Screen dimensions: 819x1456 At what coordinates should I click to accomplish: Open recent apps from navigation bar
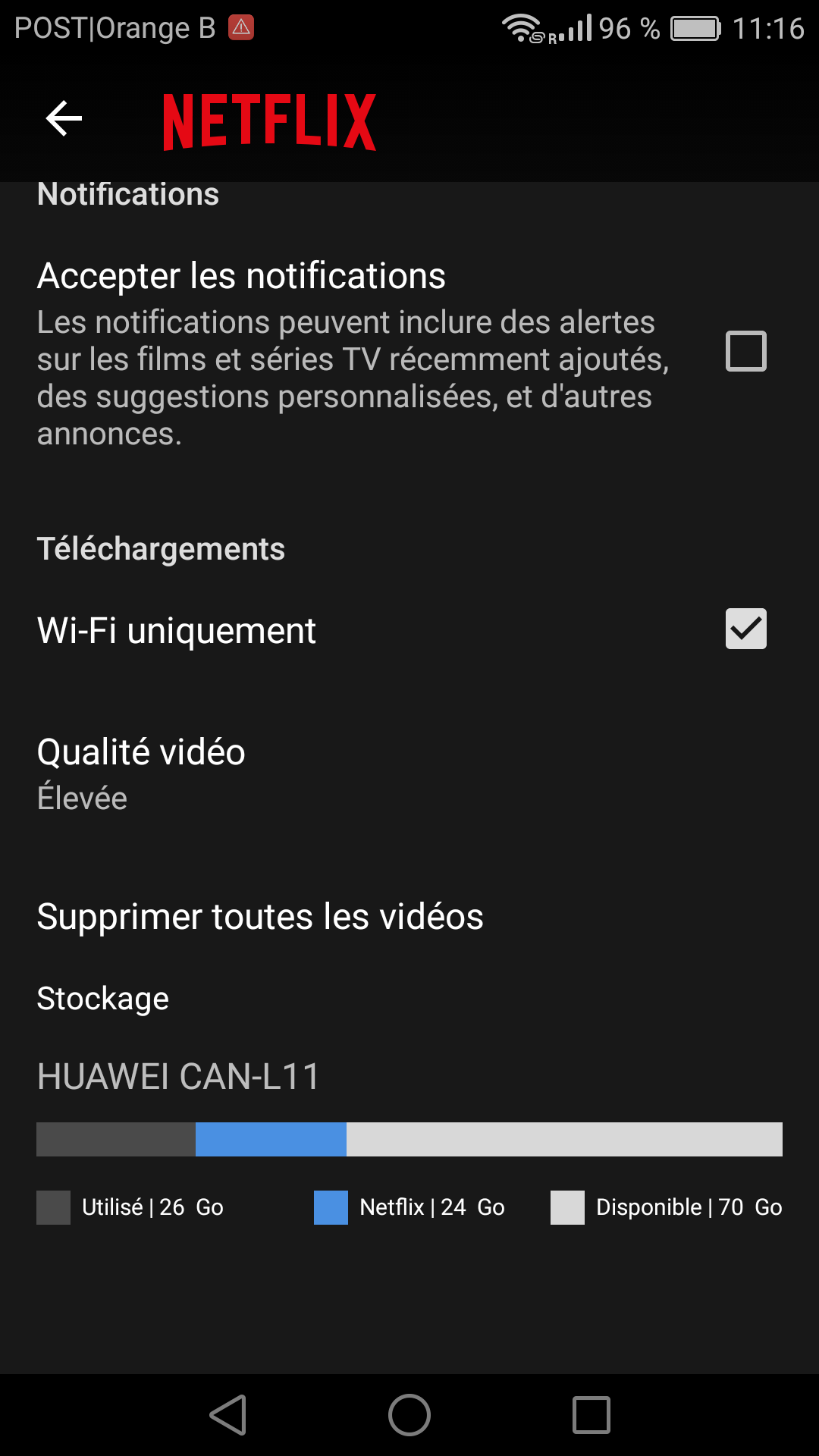point(591,1415)
